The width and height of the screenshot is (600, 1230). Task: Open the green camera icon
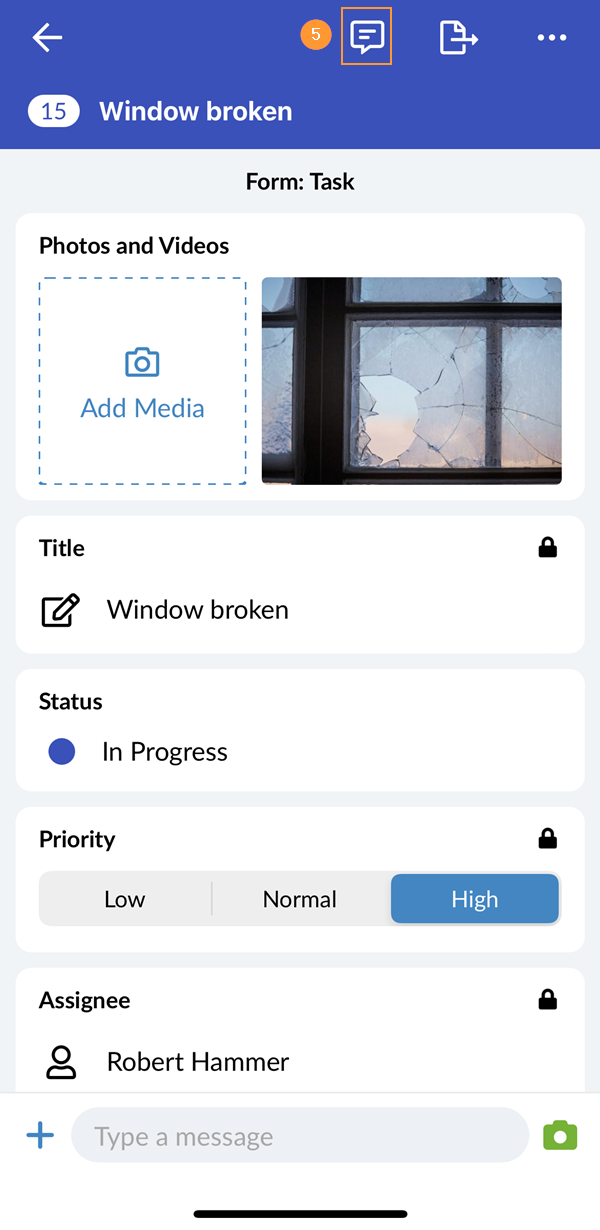click(560, 1135)
